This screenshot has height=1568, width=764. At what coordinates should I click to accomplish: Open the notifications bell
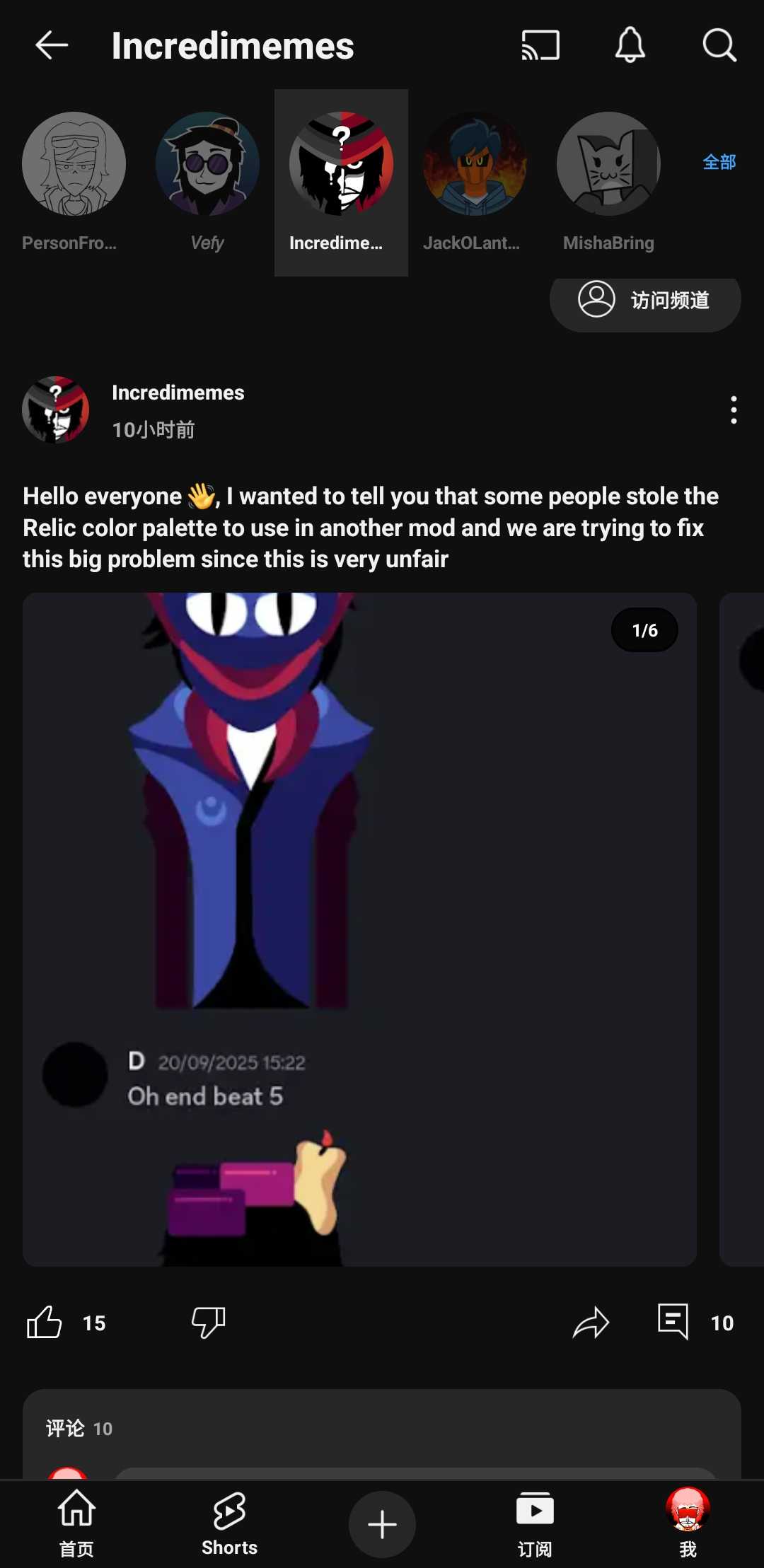[x=630, y=45]
